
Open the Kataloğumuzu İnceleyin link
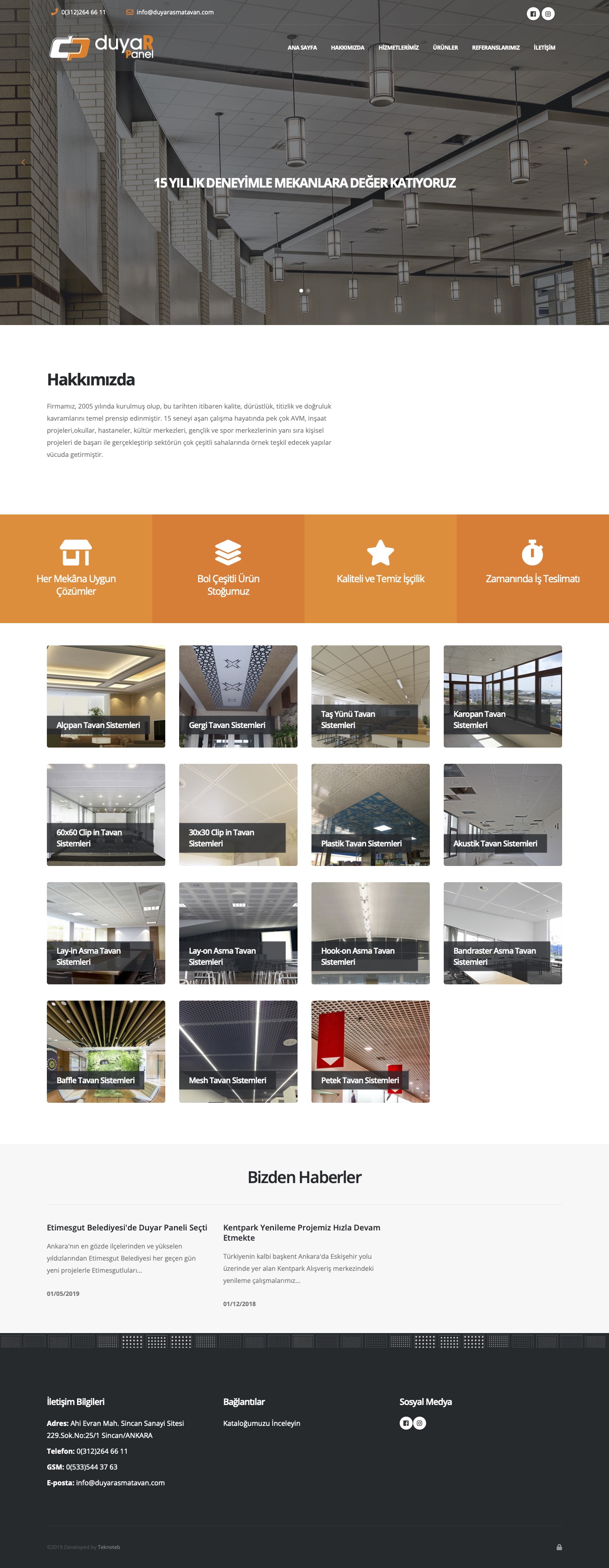[262, 1423]
